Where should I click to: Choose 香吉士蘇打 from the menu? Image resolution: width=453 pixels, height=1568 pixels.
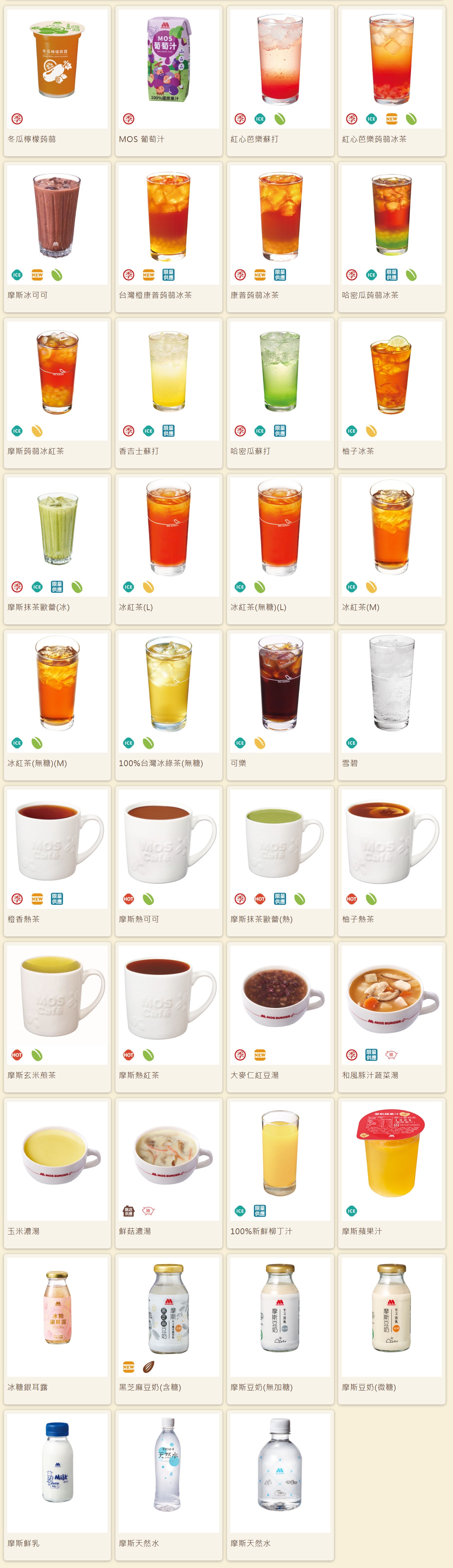[169, 393]
